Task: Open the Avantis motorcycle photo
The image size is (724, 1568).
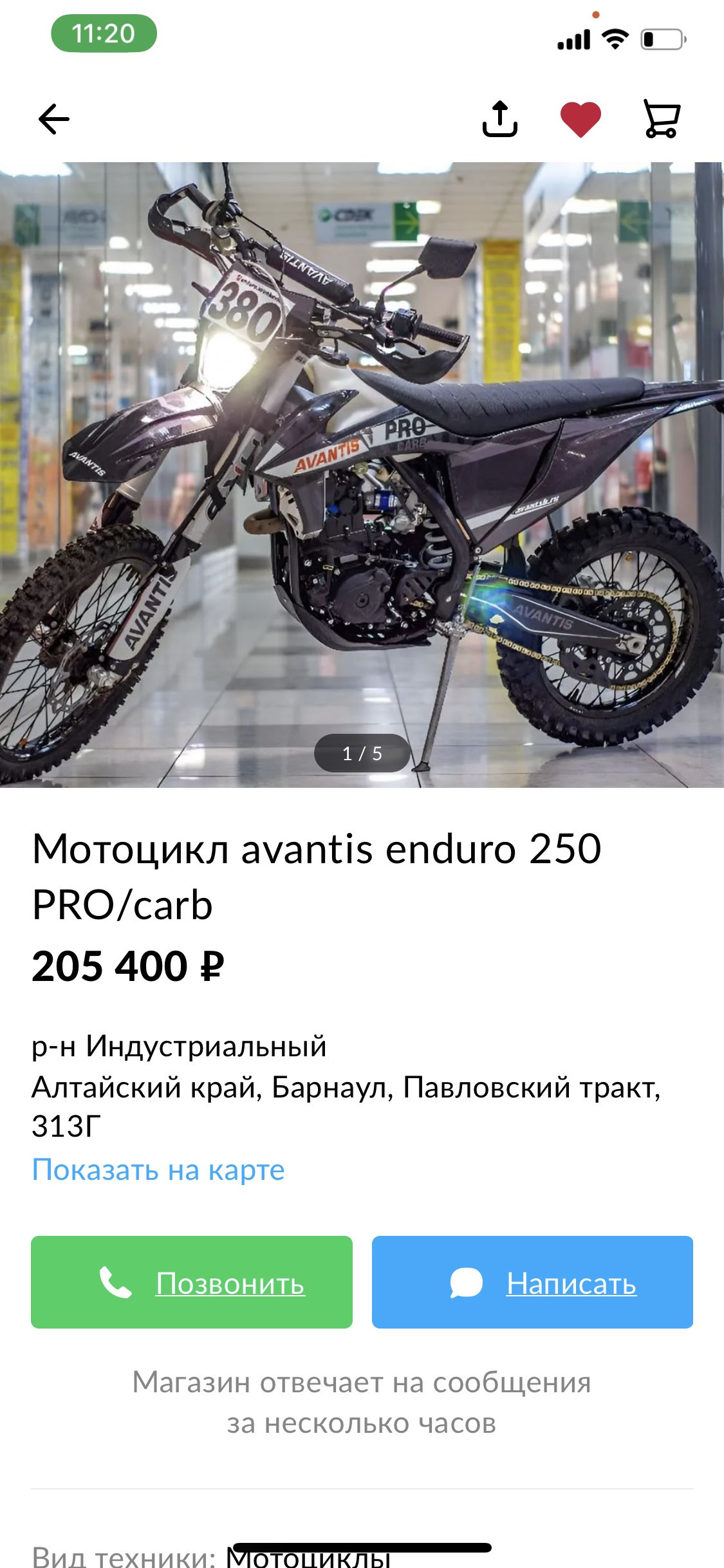Action: coord(362,474)
